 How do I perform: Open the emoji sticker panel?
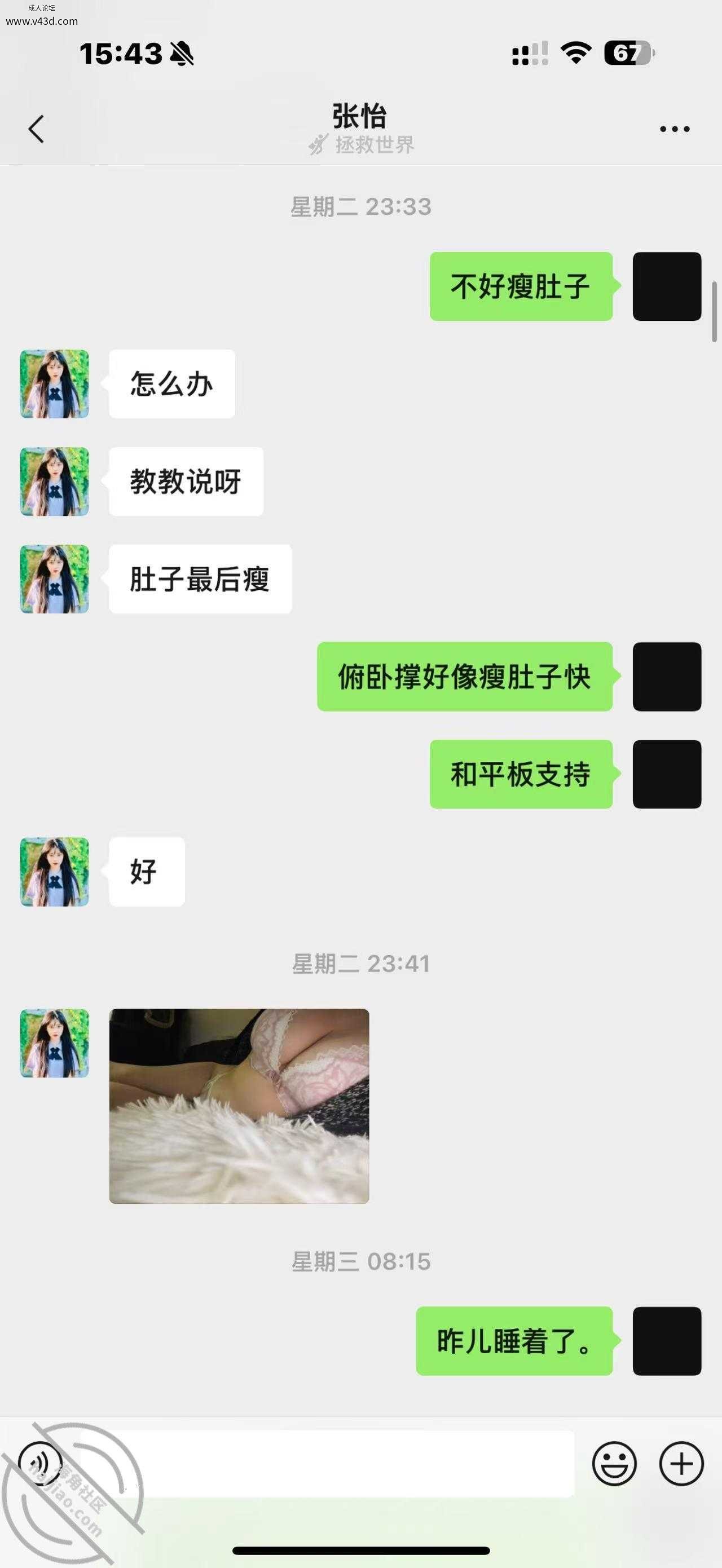[x=614, y=1463]
